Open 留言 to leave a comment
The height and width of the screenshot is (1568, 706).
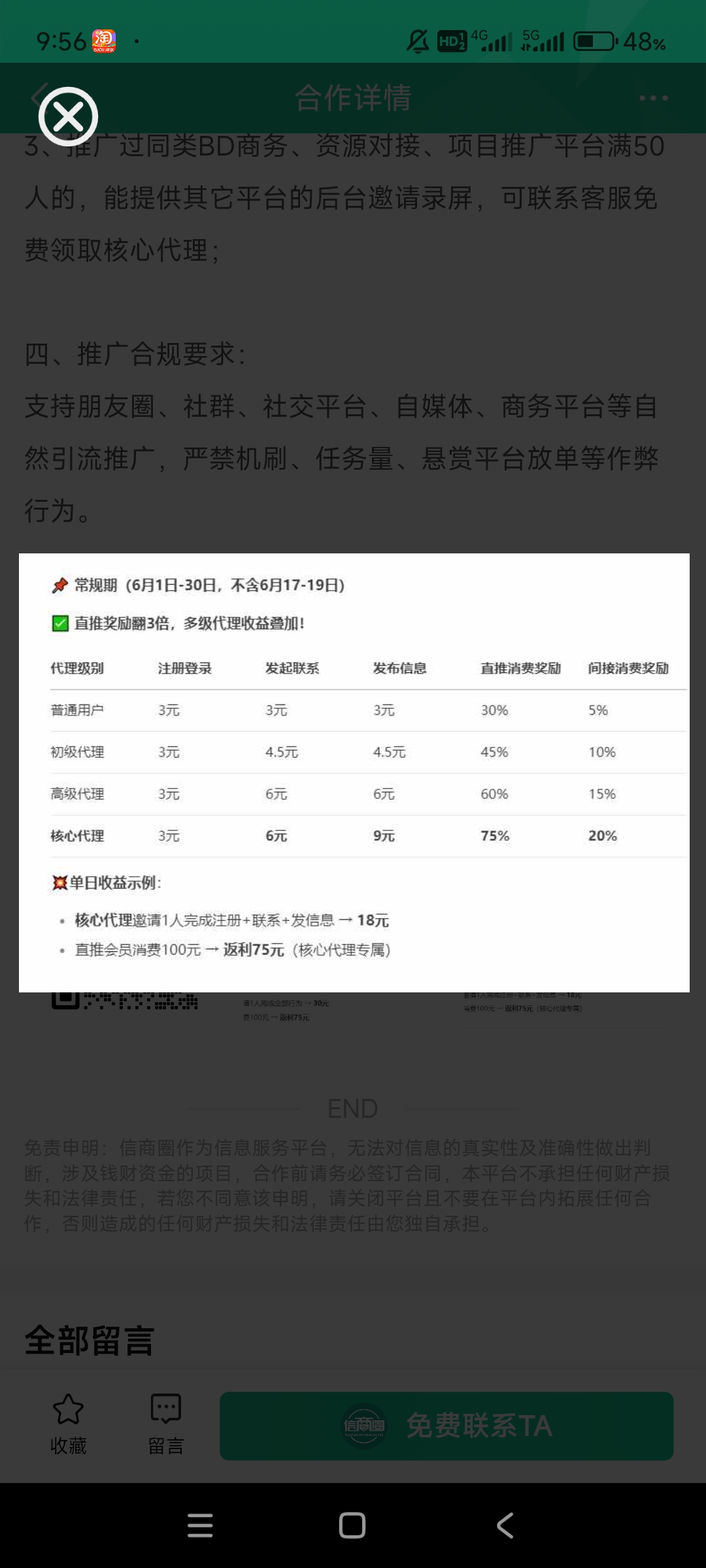pyautogui.click(x=166, y=1424)
